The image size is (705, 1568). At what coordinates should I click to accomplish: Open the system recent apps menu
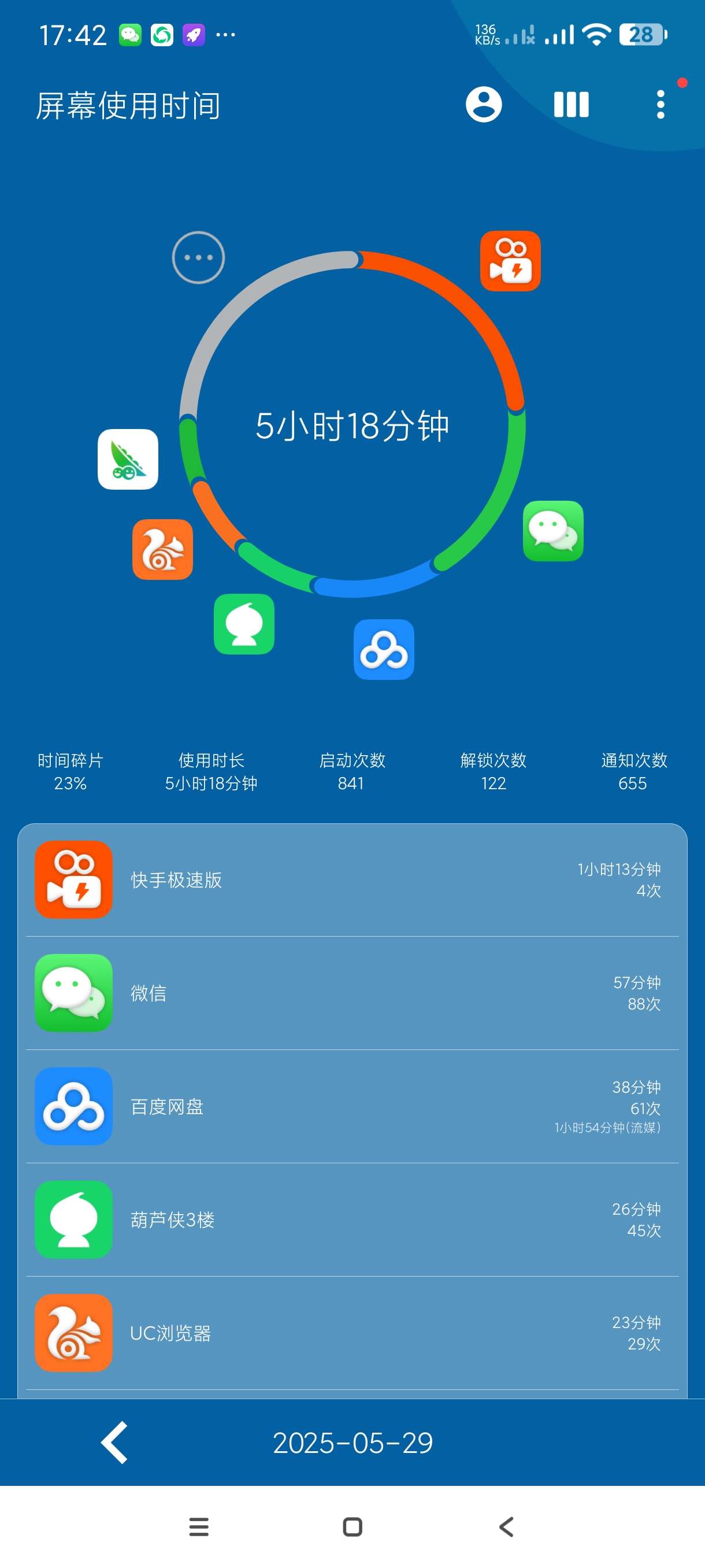pos(199,1526)
